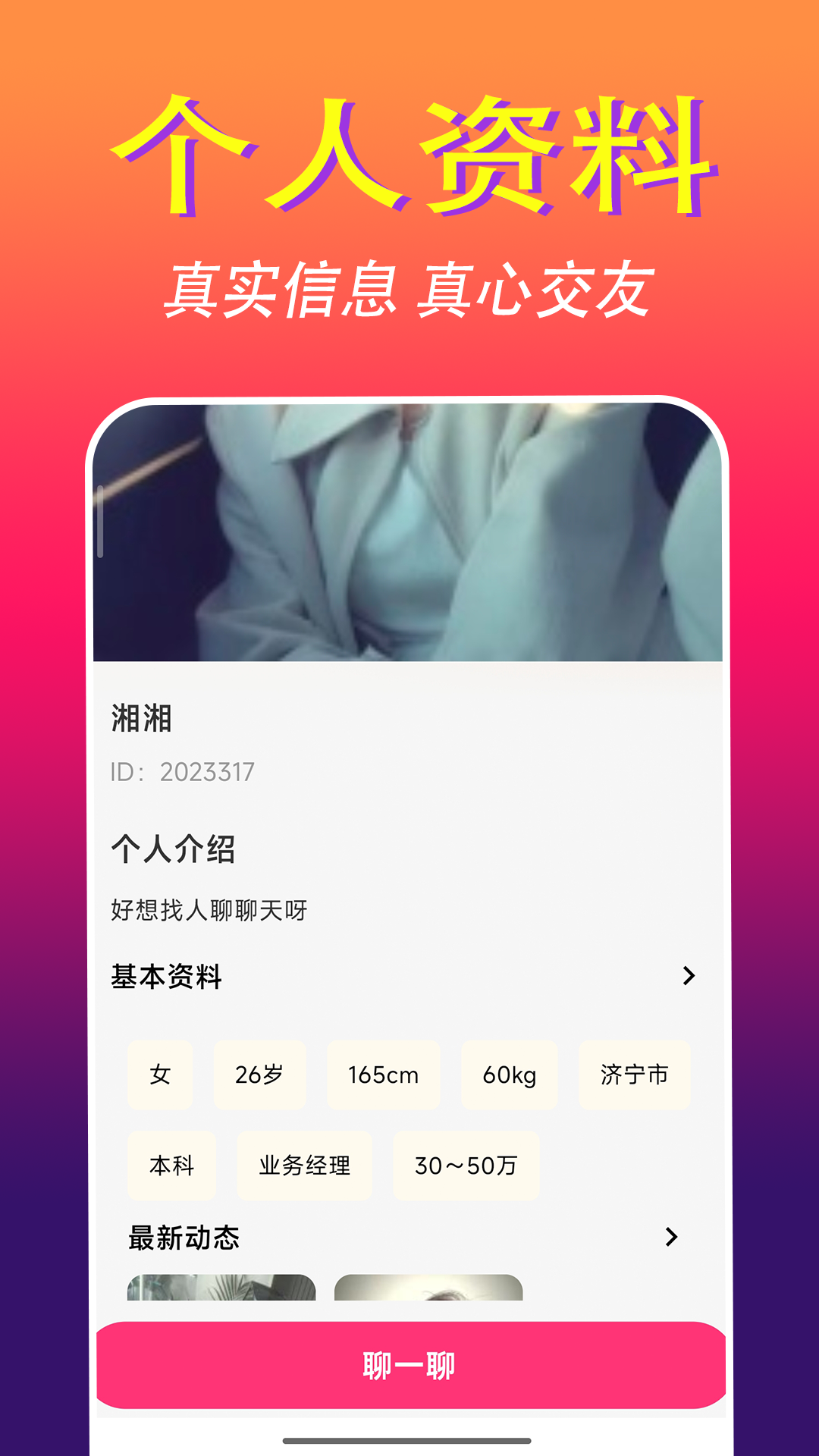819x1456 pixels.
Task: Tap the 本科 education tag
Action: (171, 1166)
